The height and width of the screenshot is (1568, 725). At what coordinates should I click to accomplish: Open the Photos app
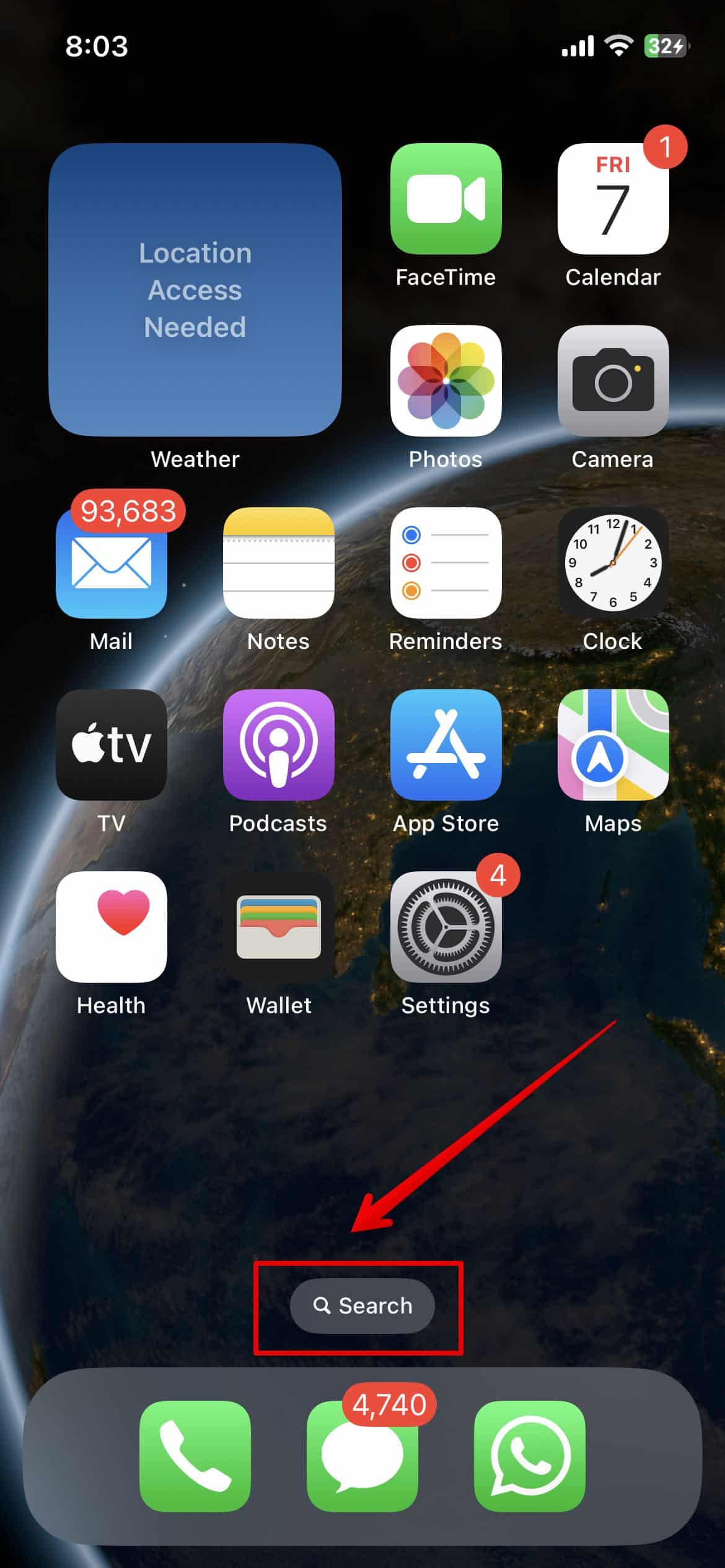click(x=446, y=380)
